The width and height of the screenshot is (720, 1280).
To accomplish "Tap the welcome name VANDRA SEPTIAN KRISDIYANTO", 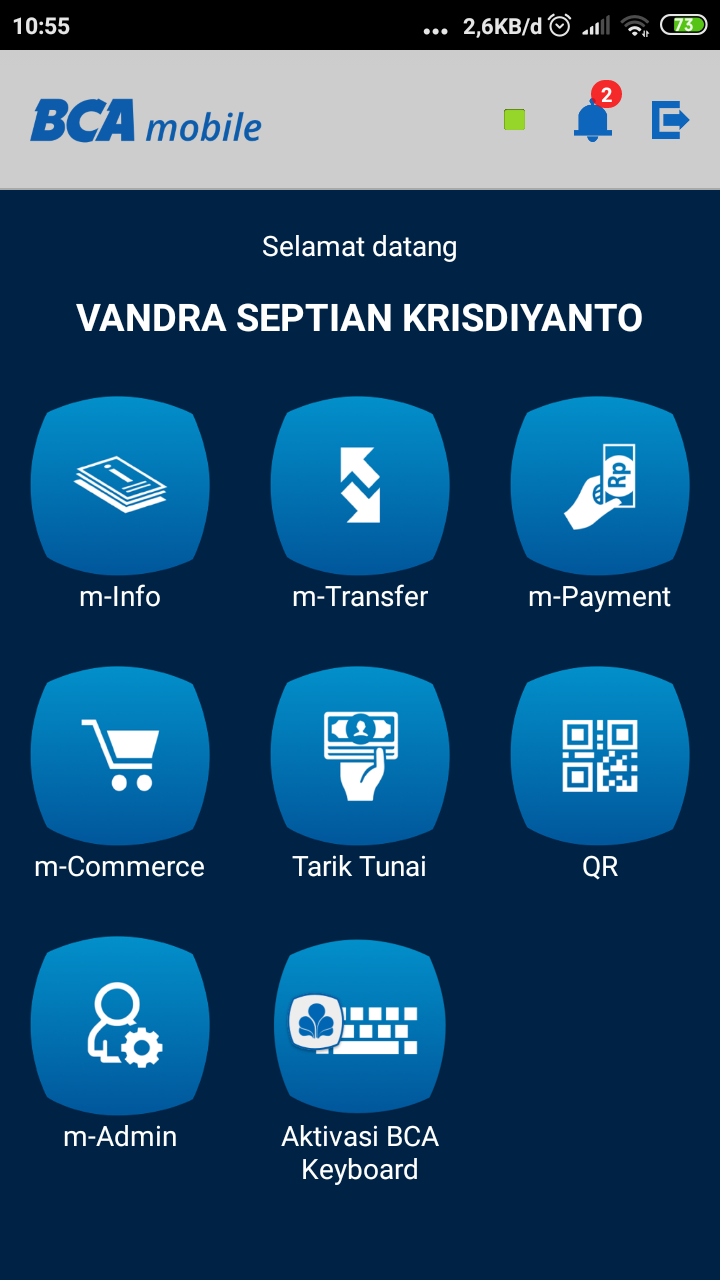I will tap(359, 316).
